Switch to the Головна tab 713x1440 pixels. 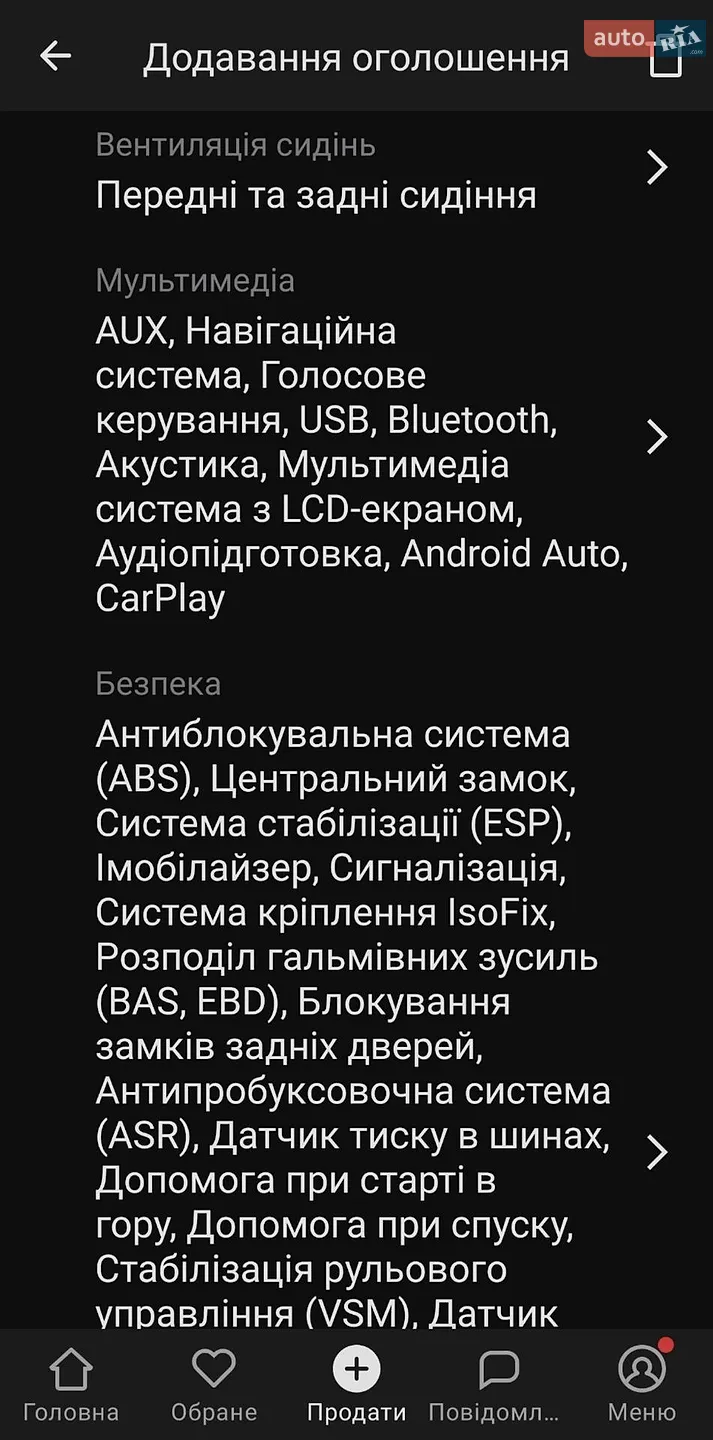(71, 1385)
